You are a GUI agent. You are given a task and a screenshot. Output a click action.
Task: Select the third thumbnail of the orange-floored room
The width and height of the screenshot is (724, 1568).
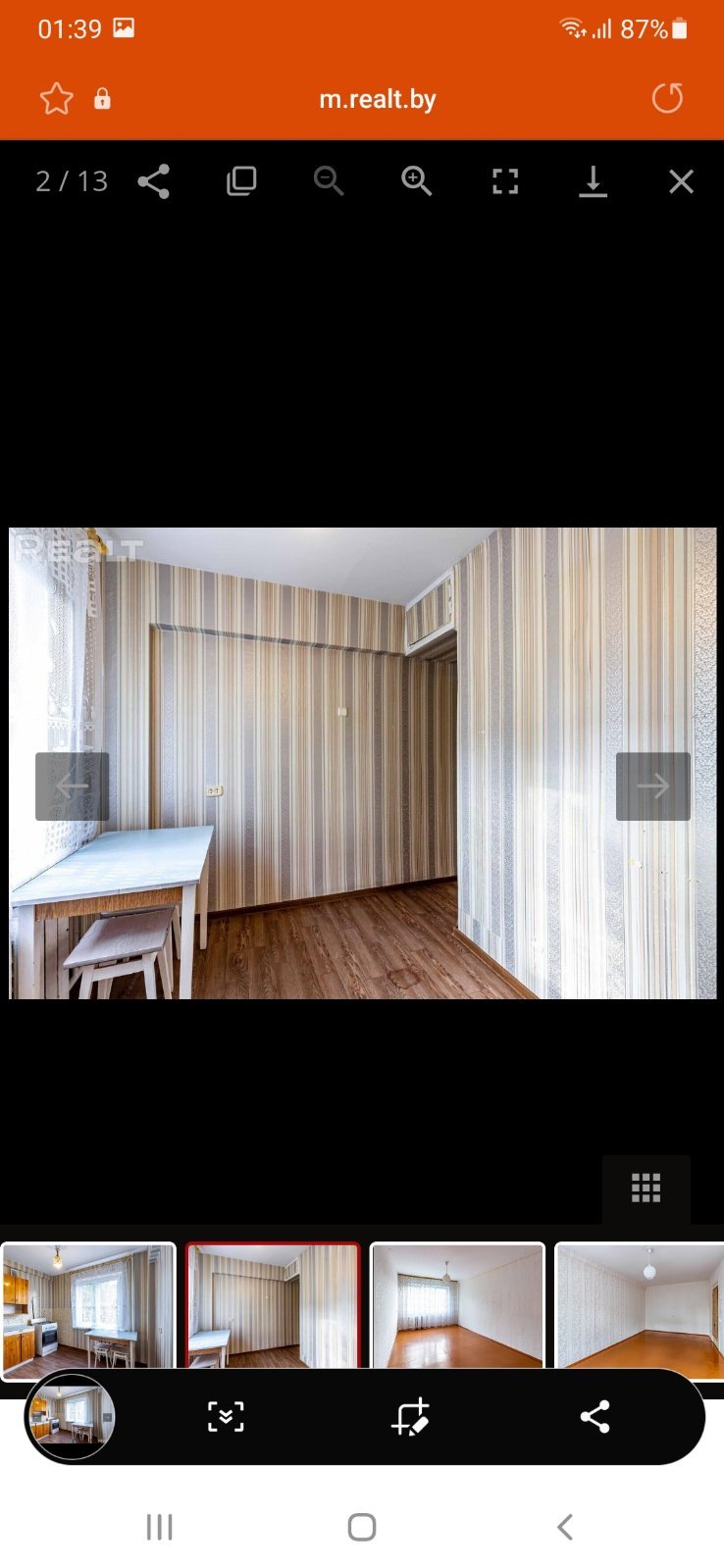pyautogui.click(x=457, y=1306)
